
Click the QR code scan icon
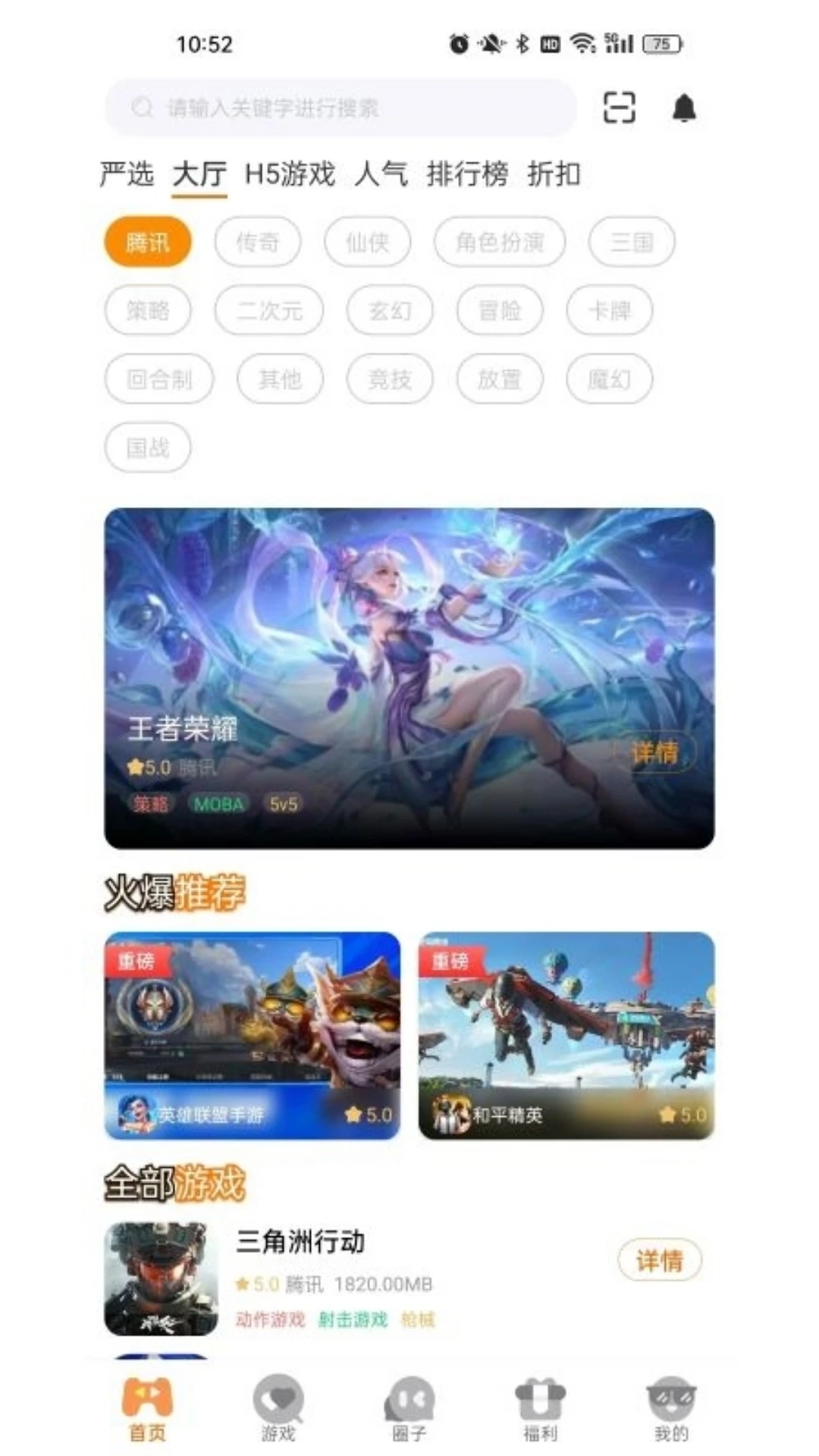[x=619, y=108]
